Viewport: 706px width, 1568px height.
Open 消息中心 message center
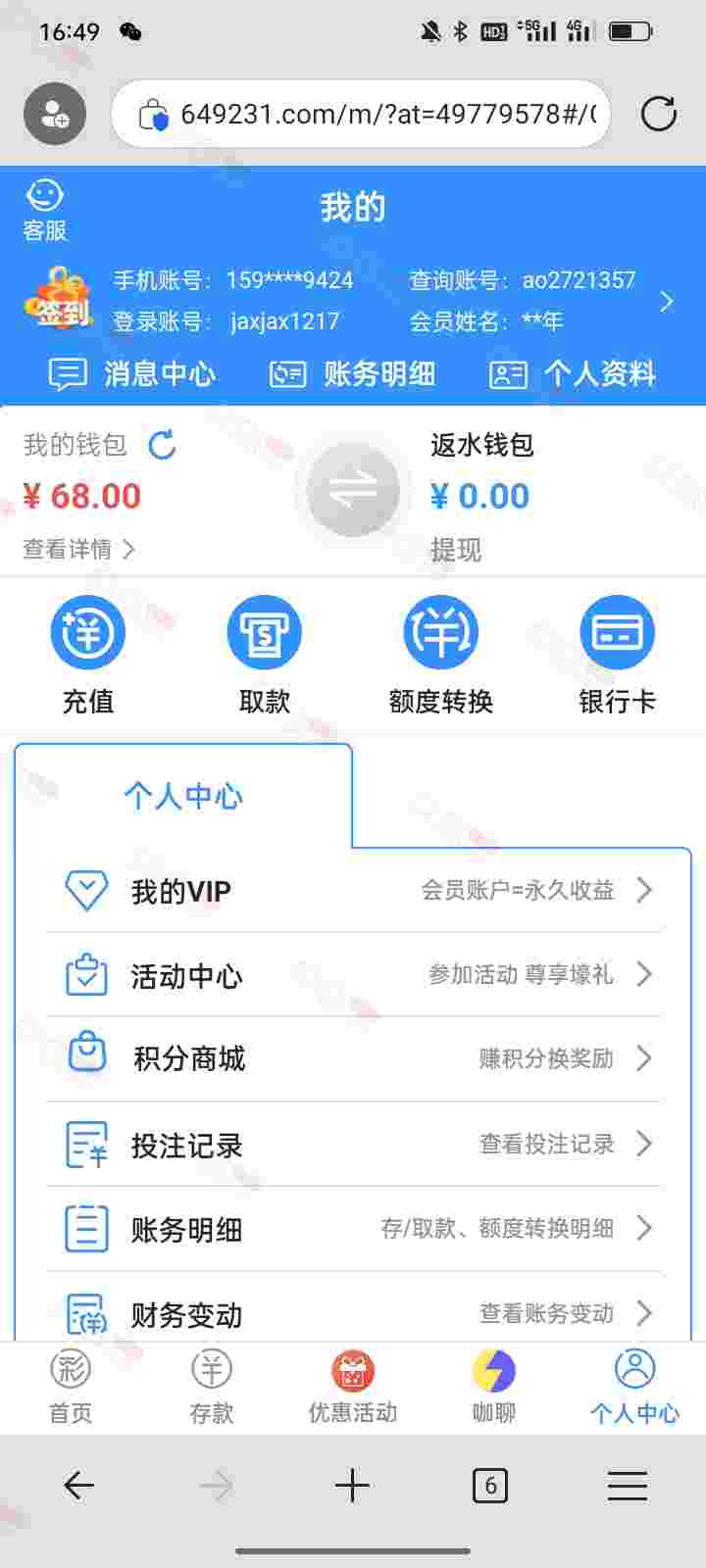(132, 373)
